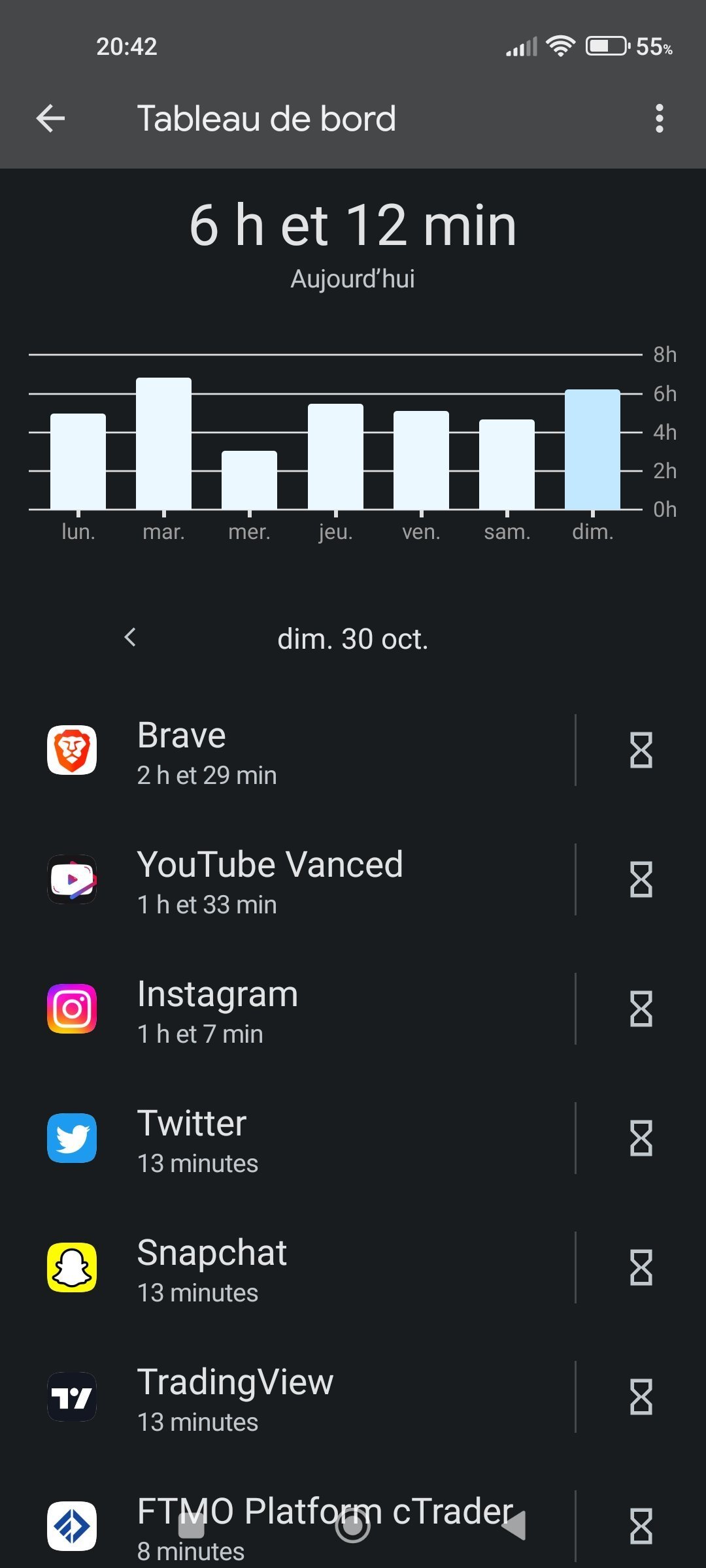
Task: Select the mar. bar in the chart
Action: coord(163,444)
